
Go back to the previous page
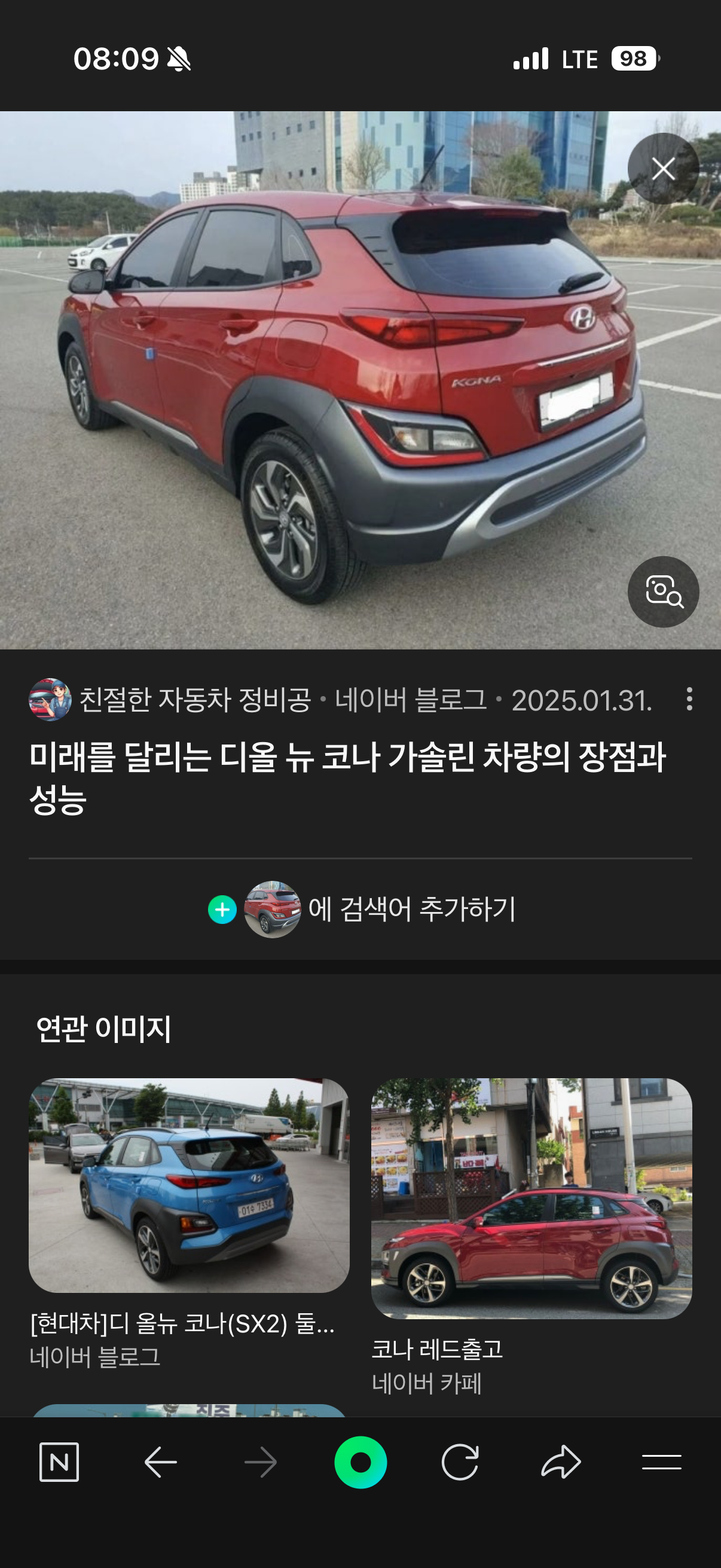(x=161, y=1462)
